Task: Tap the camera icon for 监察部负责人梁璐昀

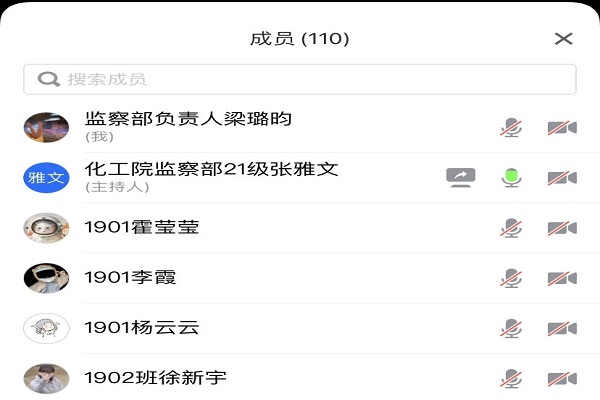Action: pos(562,128)
